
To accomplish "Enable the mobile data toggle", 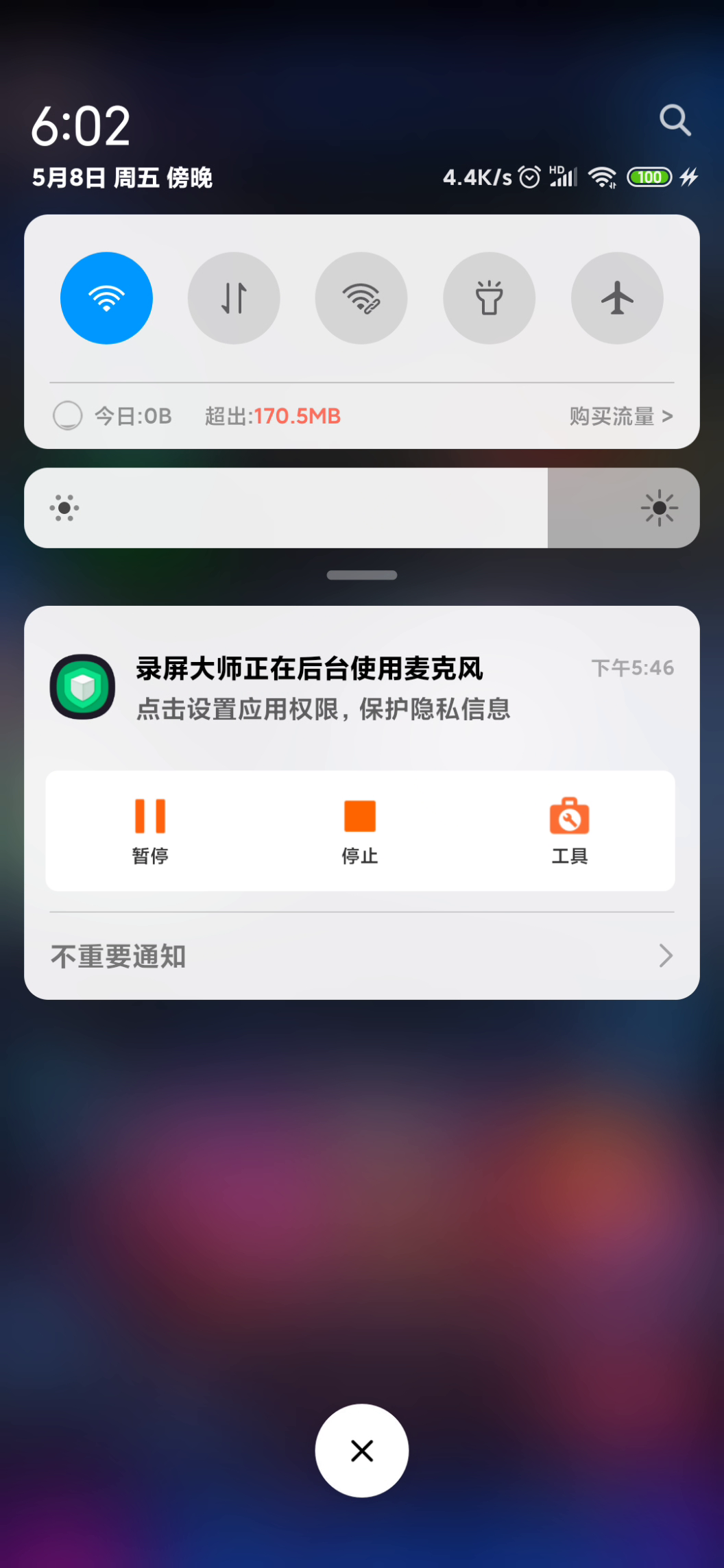I will coord(234,298).
